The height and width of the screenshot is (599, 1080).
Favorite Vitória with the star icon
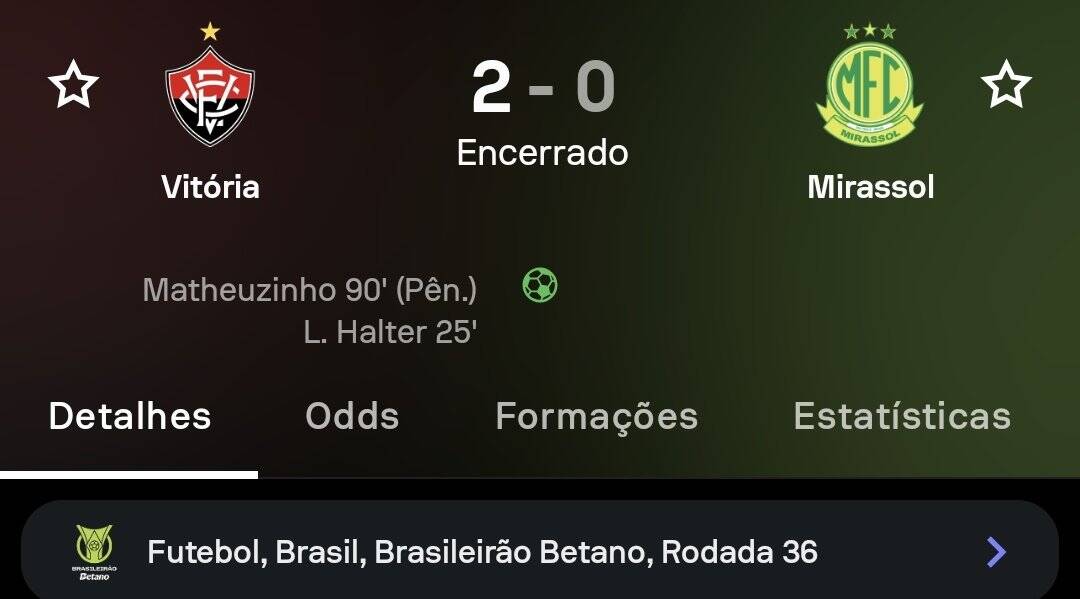pyautogui.click(x=74, y=85)
